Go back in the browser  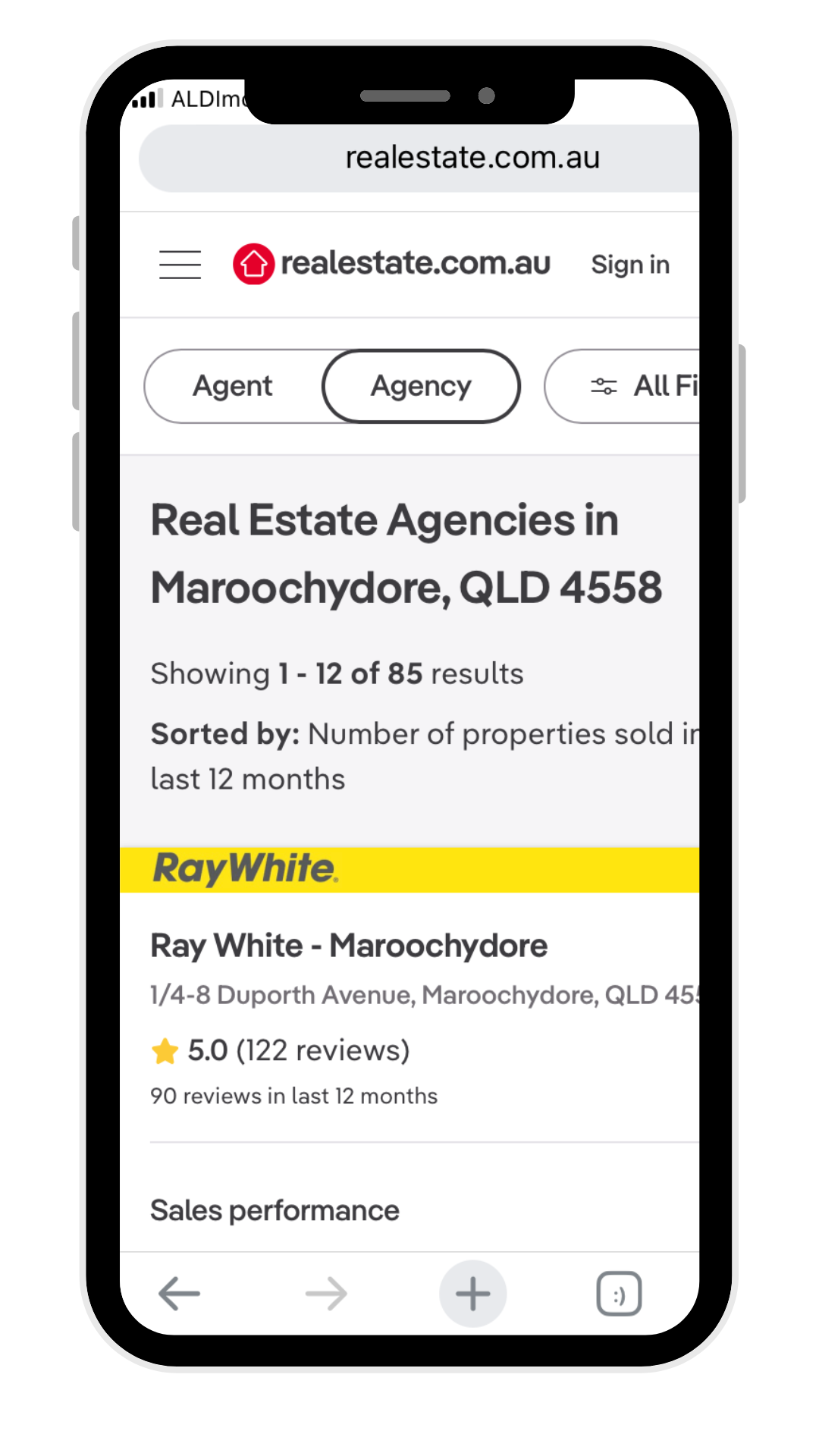(179, 1294)
